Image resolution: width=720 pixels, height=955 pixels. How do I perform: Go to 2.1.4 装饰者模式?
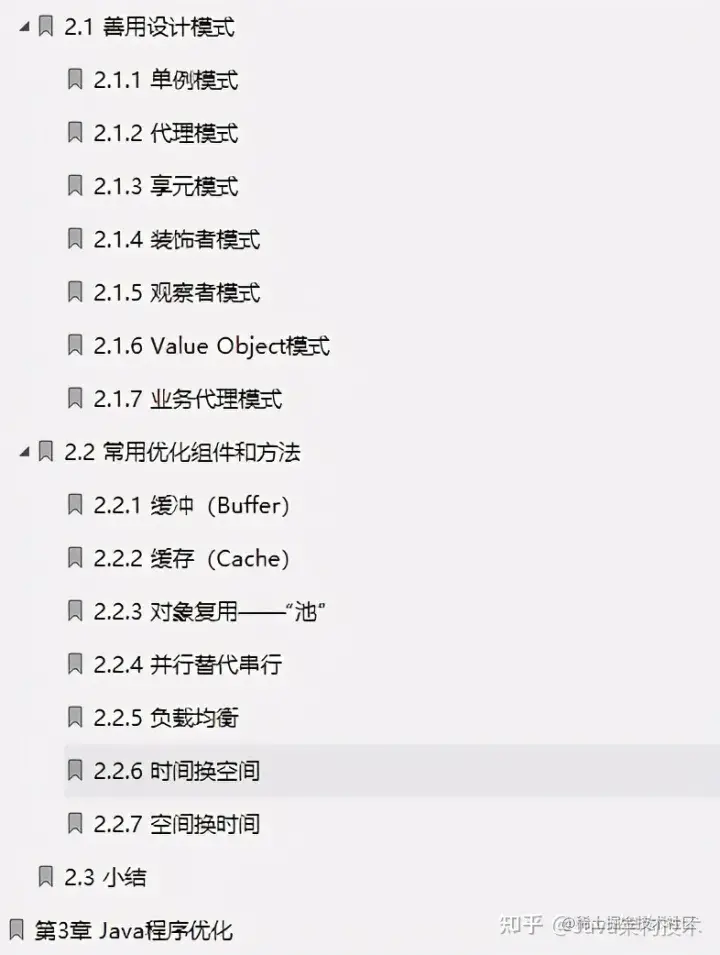click(176, 239)
